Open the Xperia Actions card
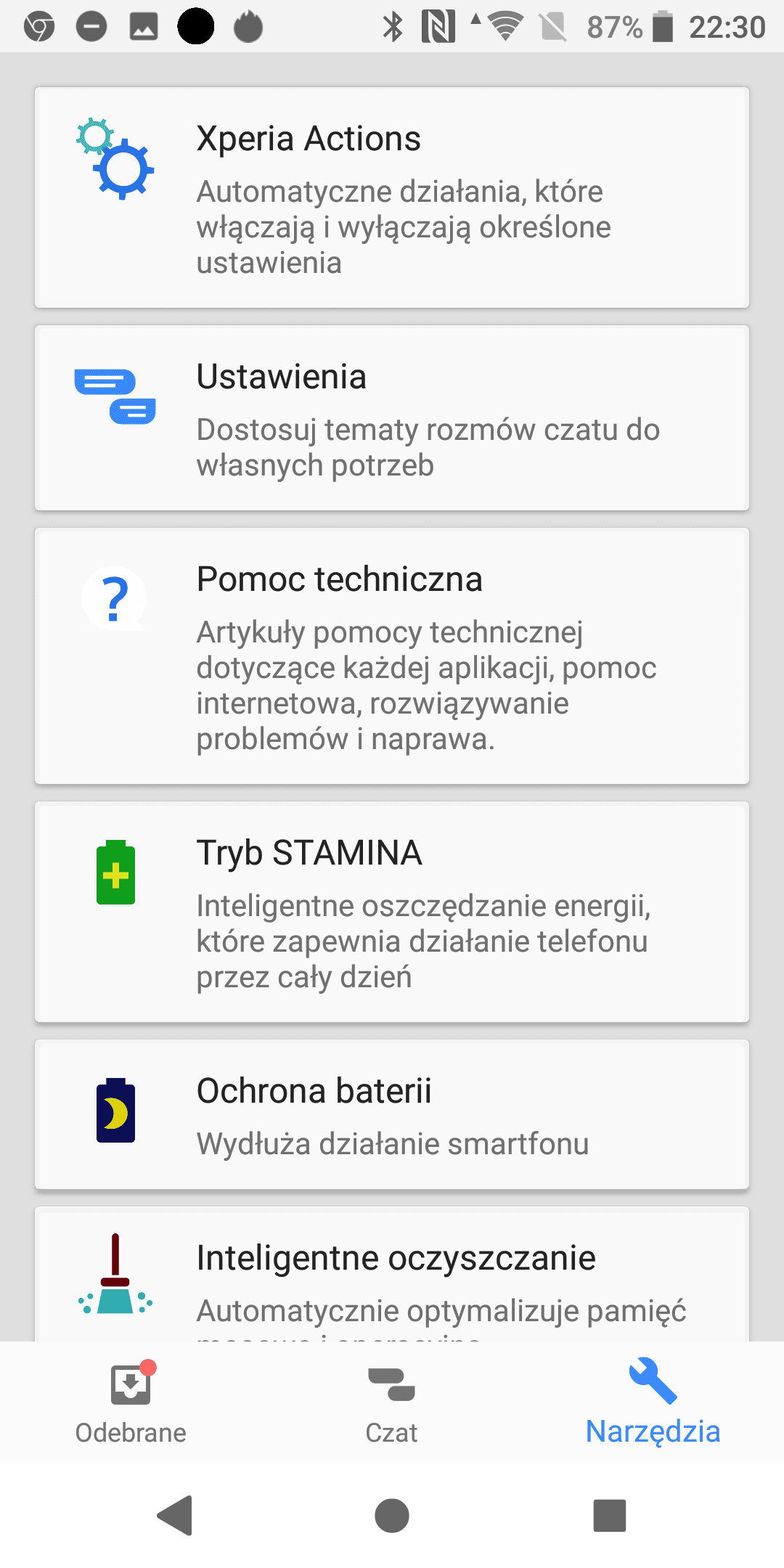 (392, 197)
